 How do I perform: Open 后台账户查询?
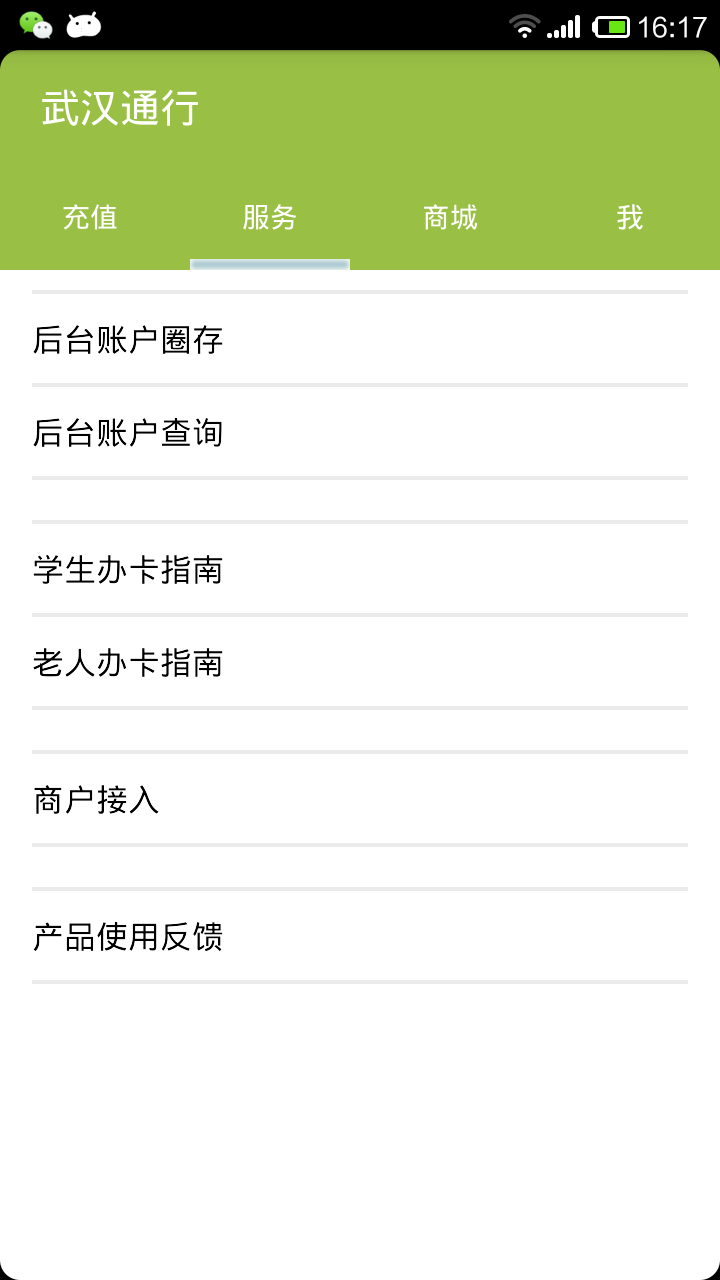coord(360,433)
